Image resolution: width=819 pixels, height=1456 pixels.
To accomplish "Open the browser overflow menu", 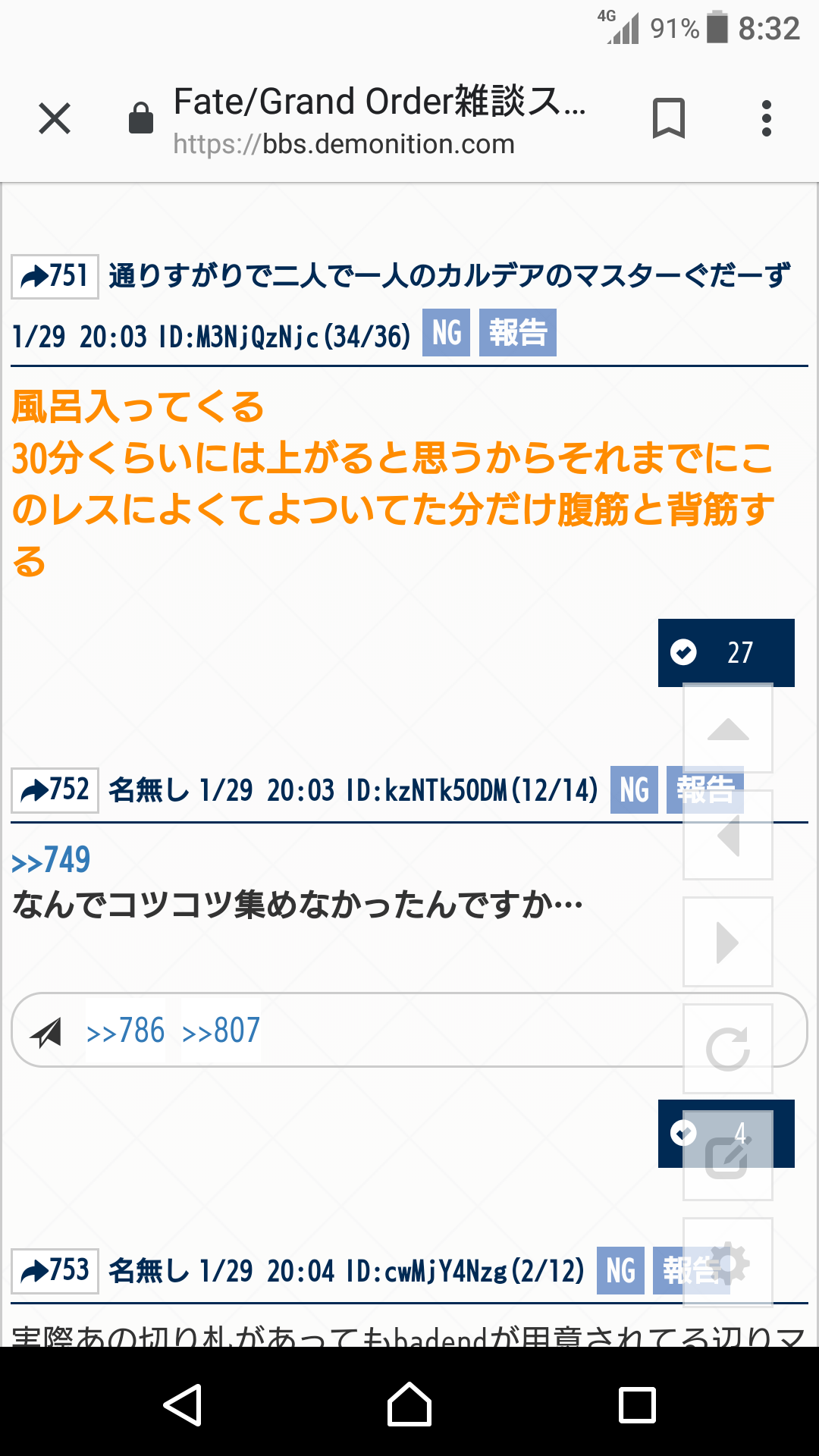I will coord(767,119).
